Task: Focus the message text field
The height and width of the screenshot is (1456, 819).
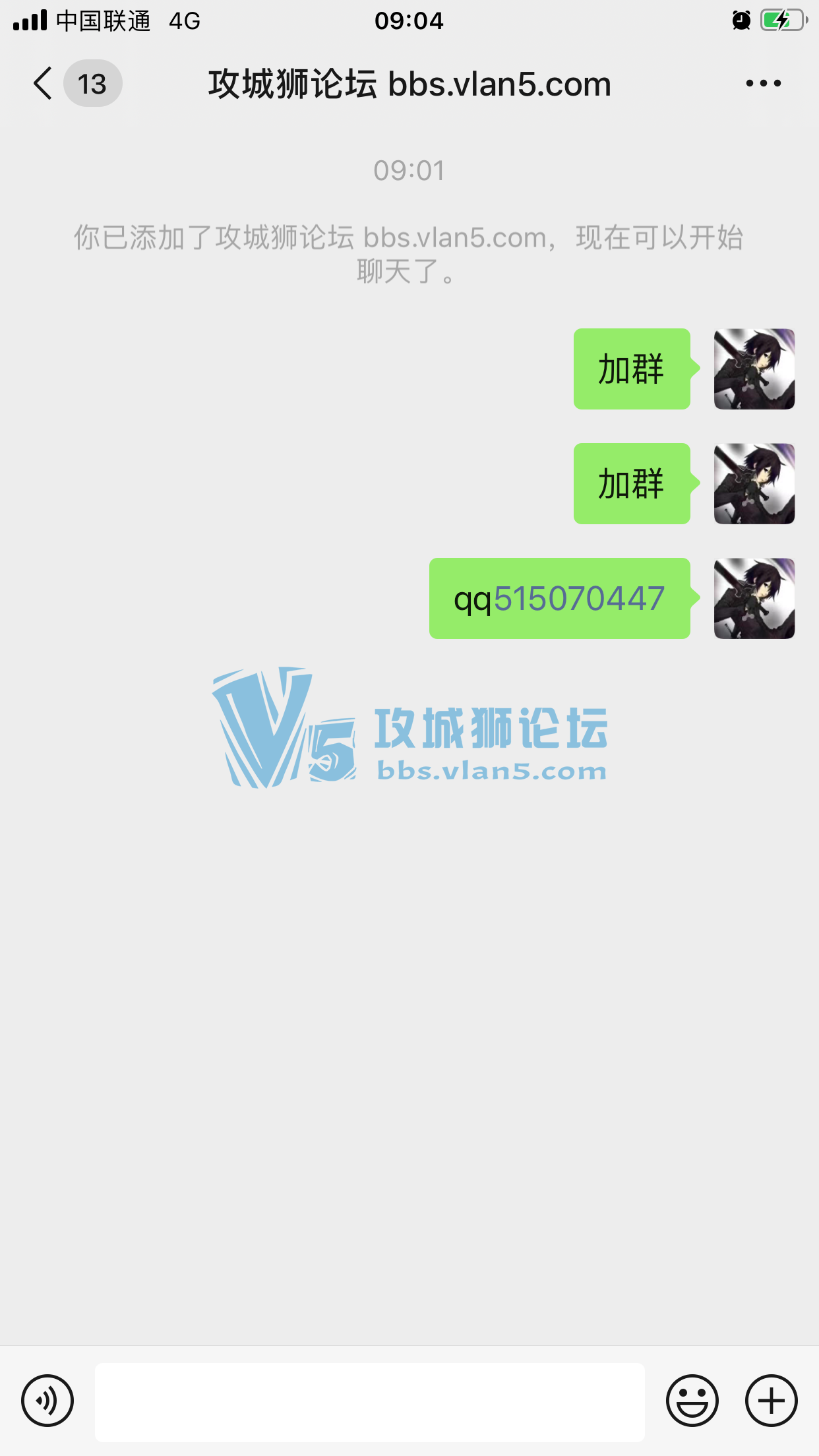Action: [369, 1401]
